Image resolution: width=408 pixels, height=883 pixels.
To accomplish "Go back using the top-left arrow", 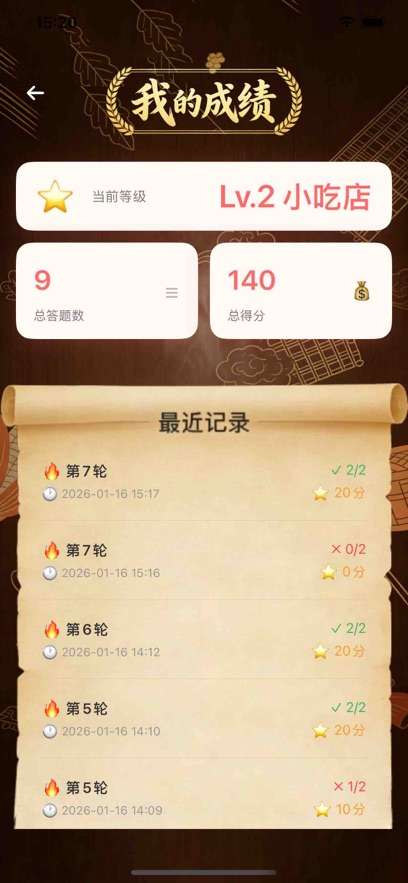I will pyautogui.click(x=35, y=93).
